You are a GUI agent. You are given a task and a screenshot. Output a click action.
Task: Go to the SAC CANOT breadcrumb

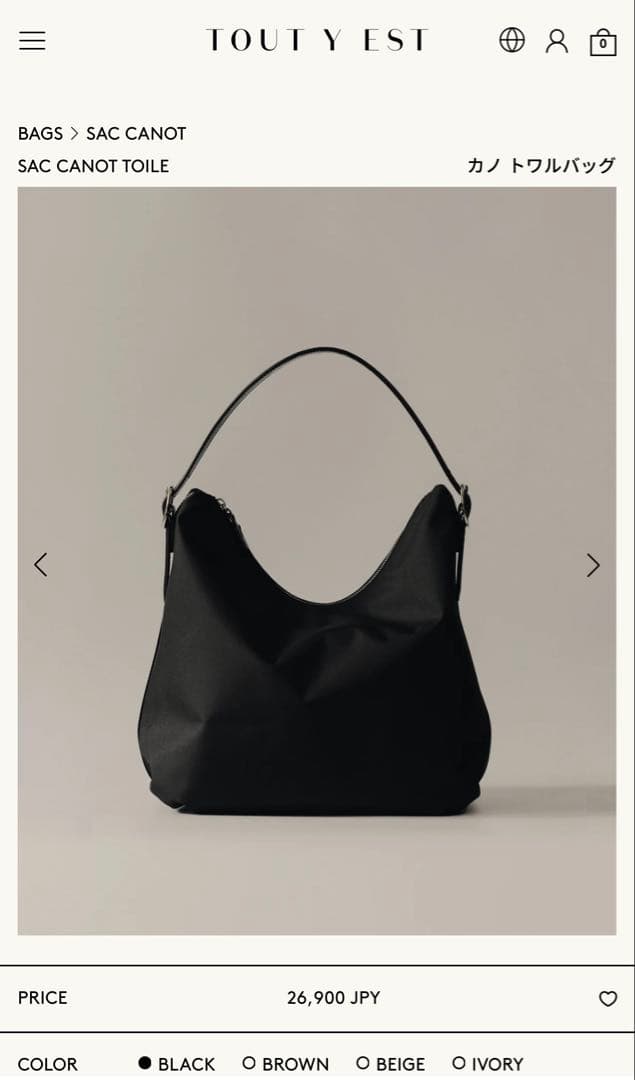pos(136,133)
